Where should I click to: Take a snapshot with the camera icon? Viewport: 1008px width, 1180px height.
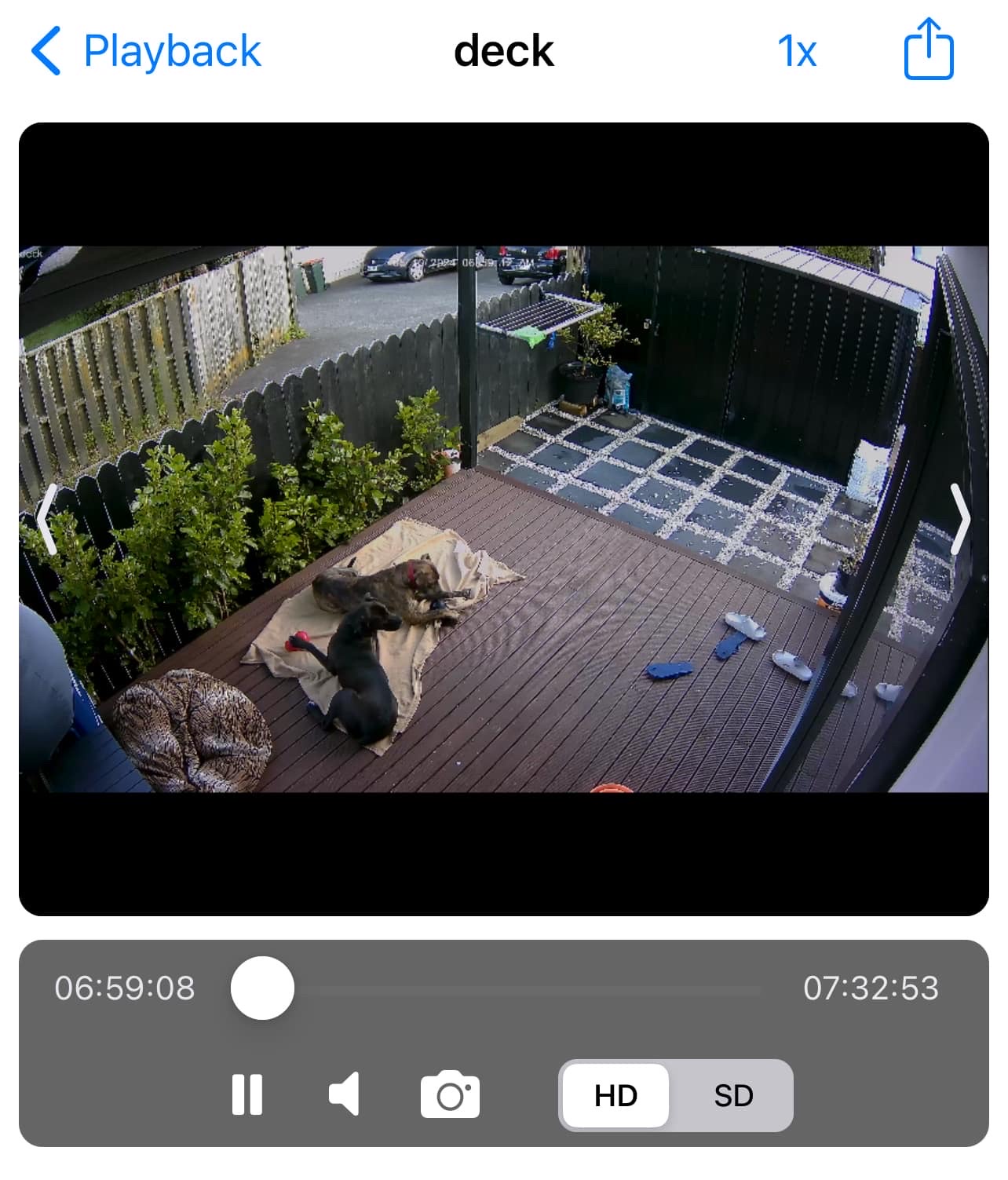[x=450, y=1094]
